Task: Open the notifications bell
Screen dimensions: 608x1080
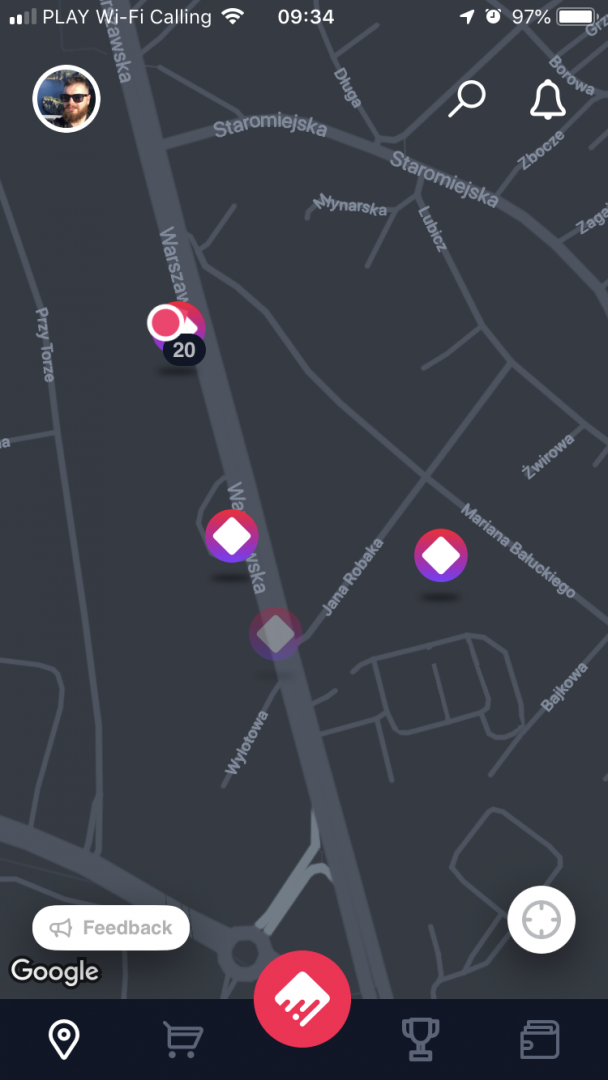Action: pyautogui.click(x=547, y=100)
